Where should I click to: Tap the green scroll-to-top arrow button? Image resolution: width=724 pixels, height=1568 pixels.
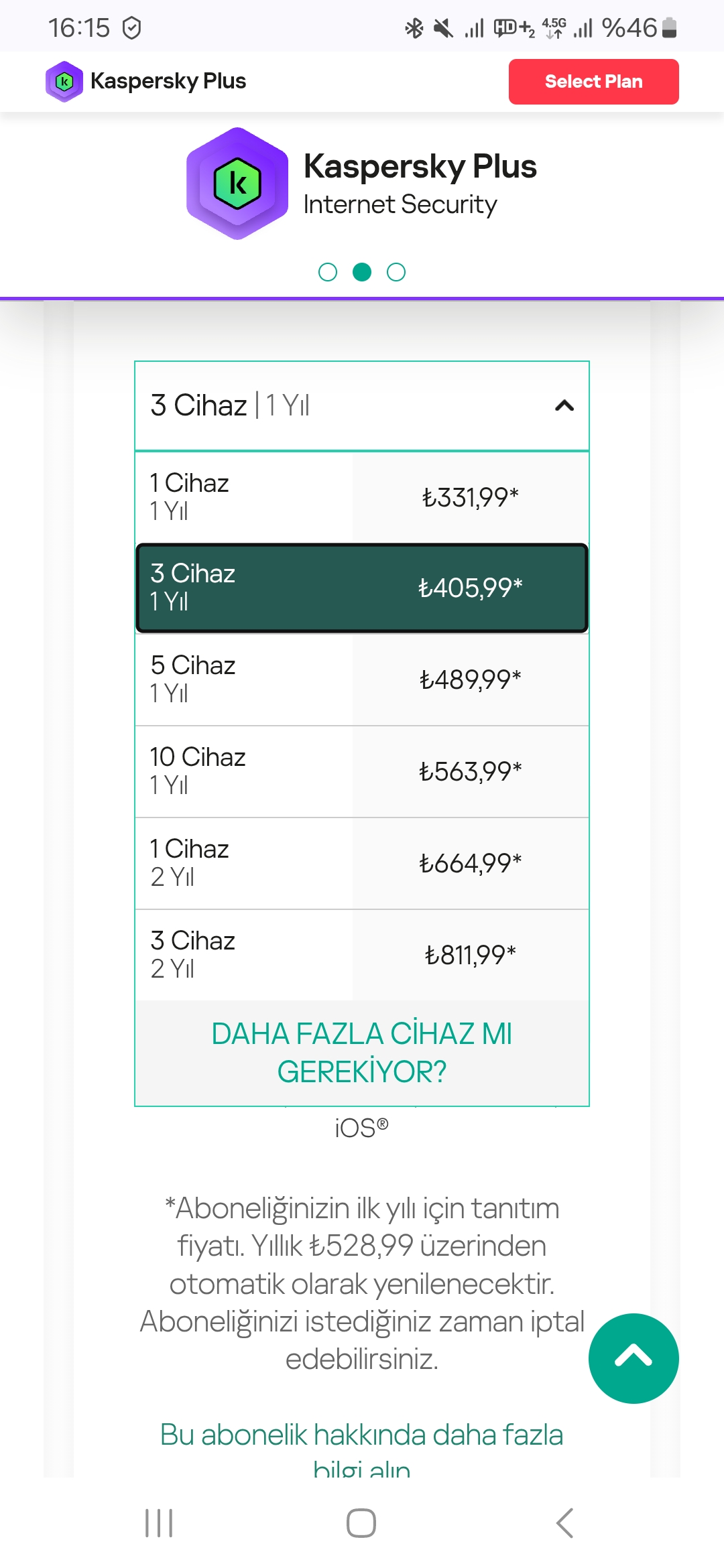pyautogui.click(x=633, y=1358)
